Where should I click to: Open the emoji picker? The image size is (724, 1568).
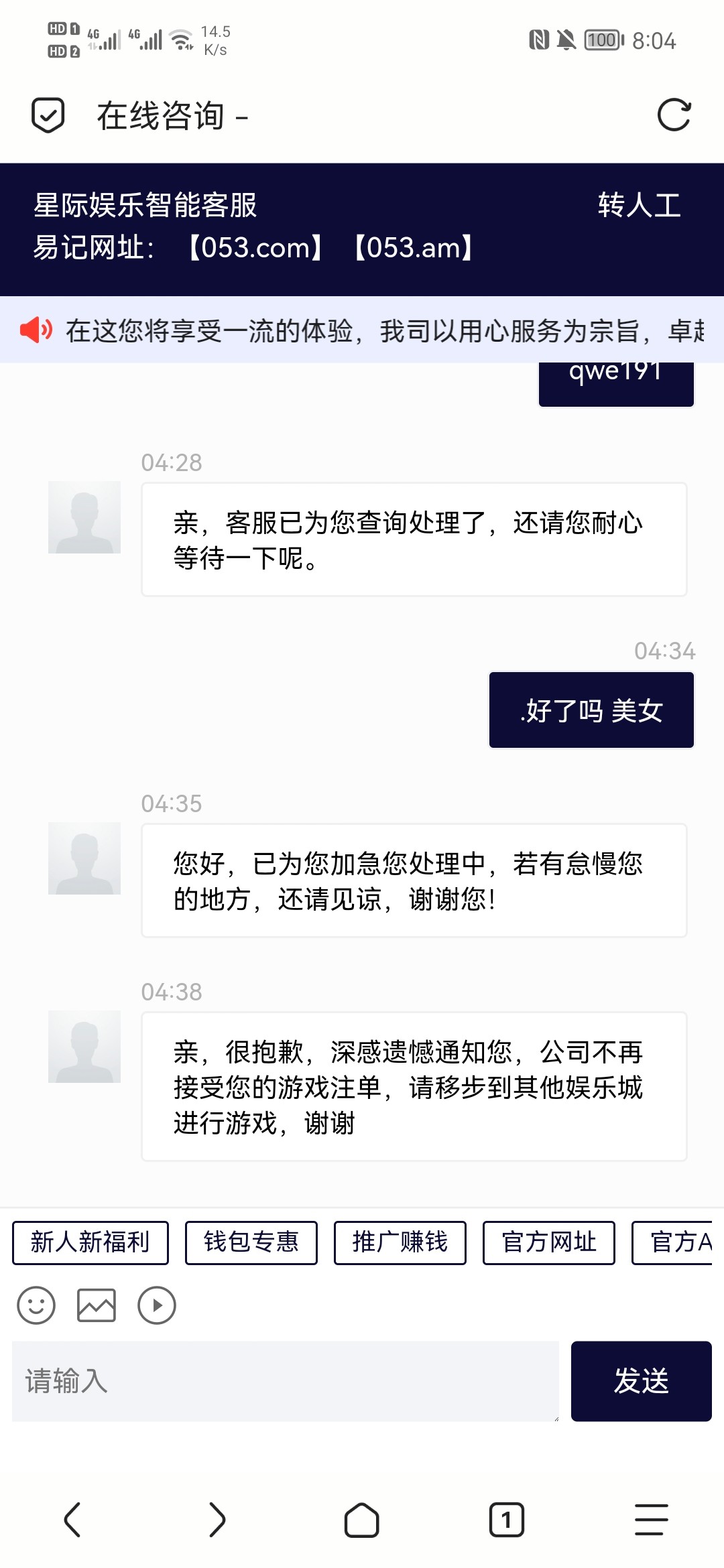[36, 1305]
